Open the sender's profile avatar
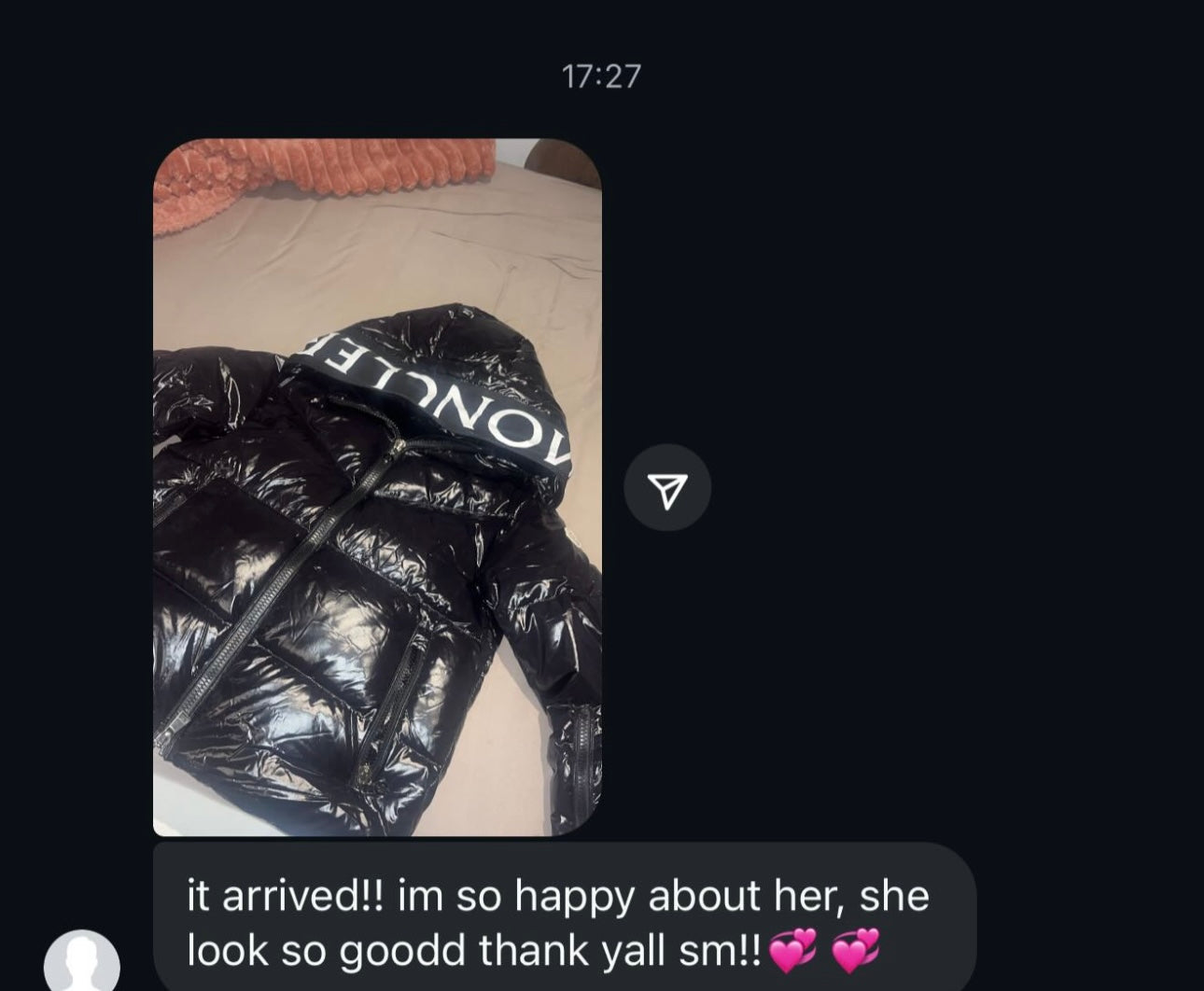 (x=82, y=963)
